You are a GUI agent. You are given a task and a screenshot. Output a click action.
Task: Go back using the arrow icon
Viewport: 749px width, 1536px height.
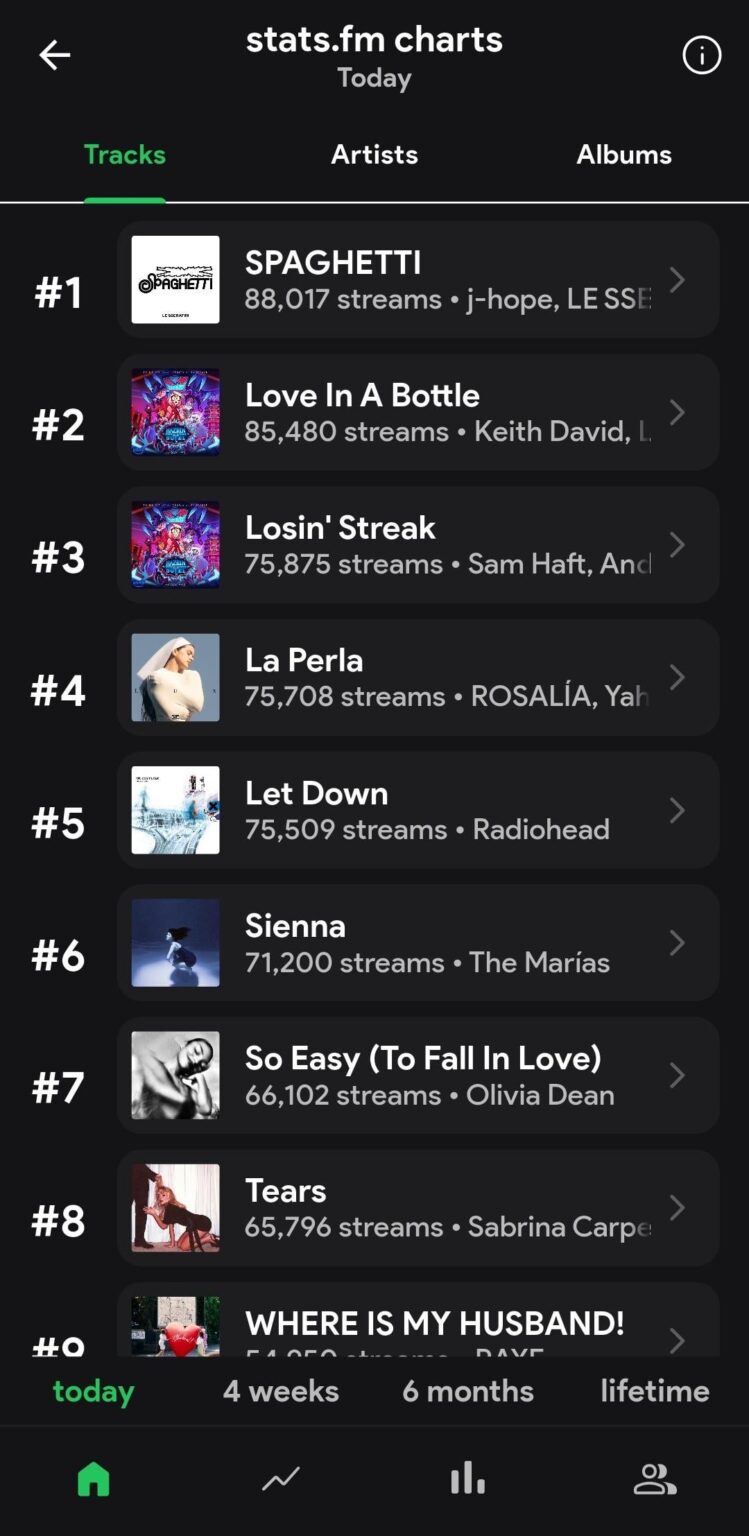click(x=55, y=56)
